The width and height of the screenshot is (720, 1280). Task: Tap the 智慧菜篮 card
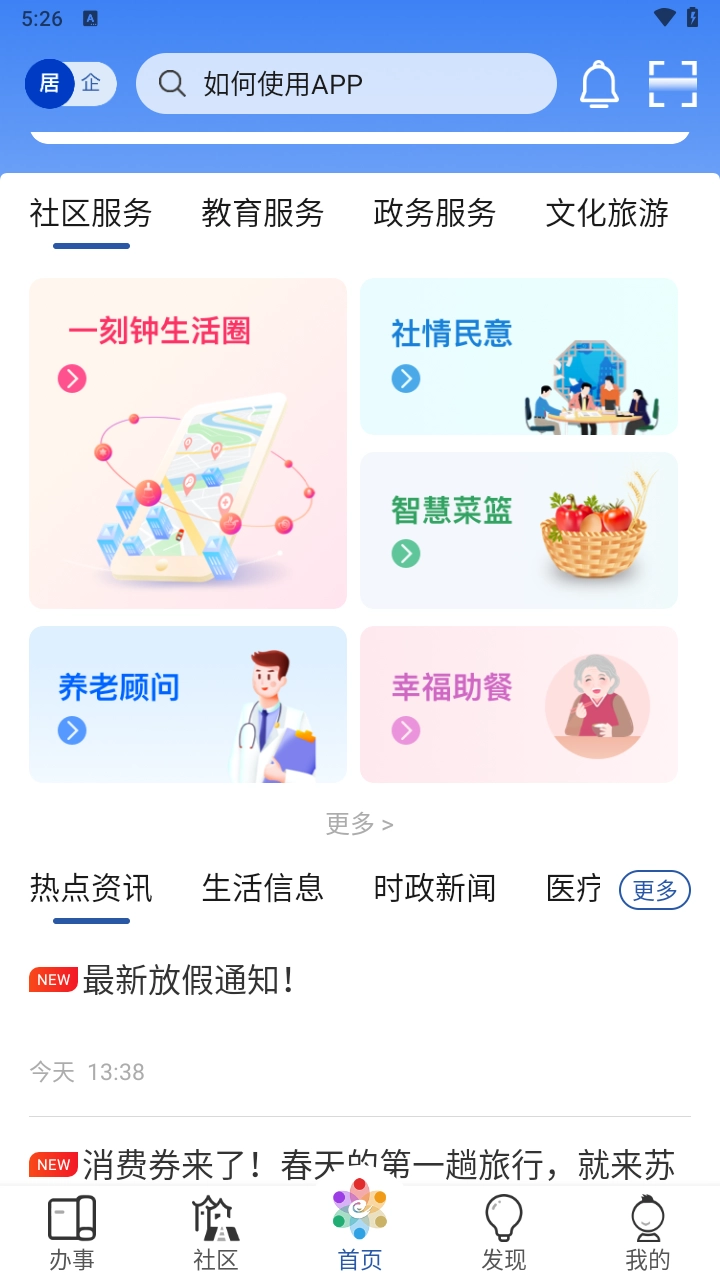(x=519, y=530)
